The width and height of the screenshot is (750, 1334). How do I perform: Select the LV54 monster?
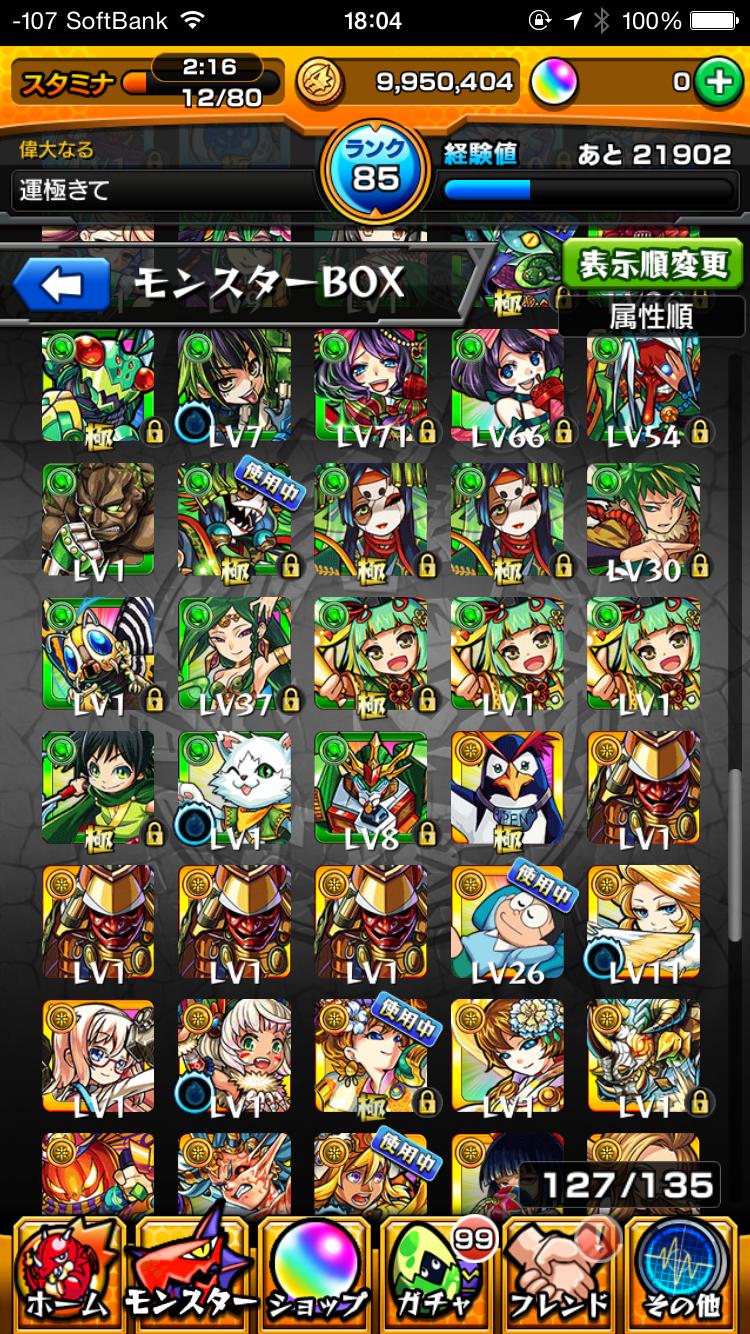[x=643, y=386]
